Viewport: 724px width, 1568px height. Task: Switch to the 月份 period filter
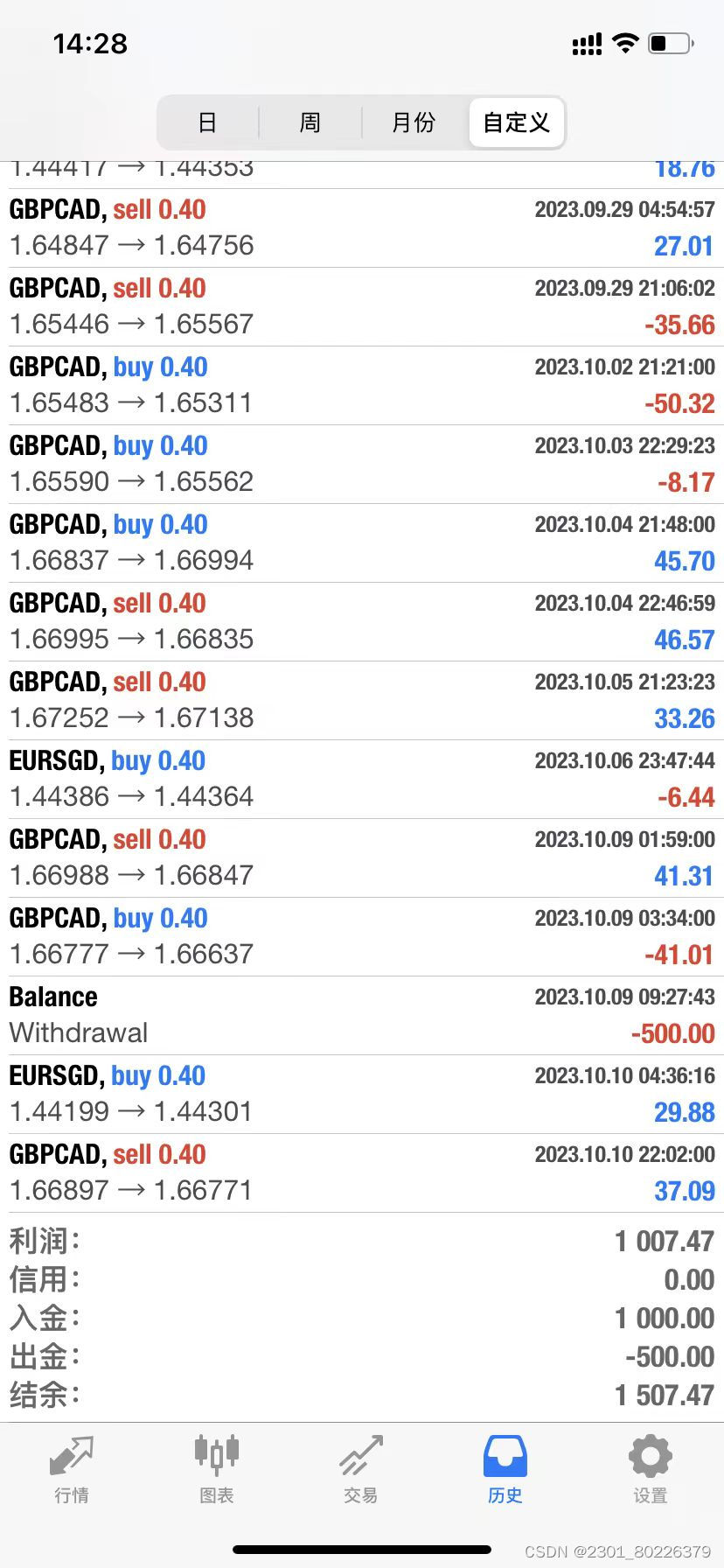[x=414, y=122]
